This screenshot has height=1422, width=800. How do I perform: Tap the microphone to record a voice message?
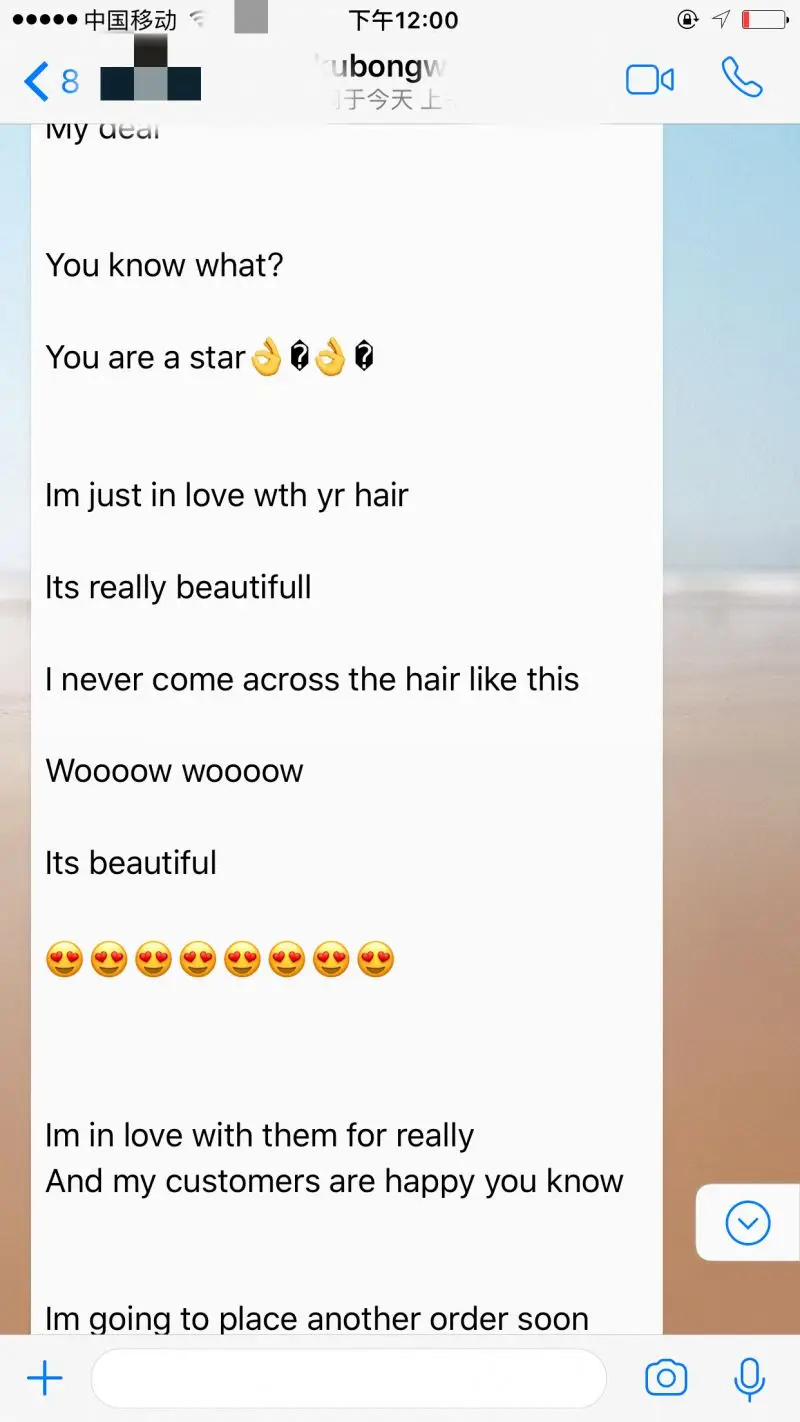pyautogui.click(x=749, y=1379)
